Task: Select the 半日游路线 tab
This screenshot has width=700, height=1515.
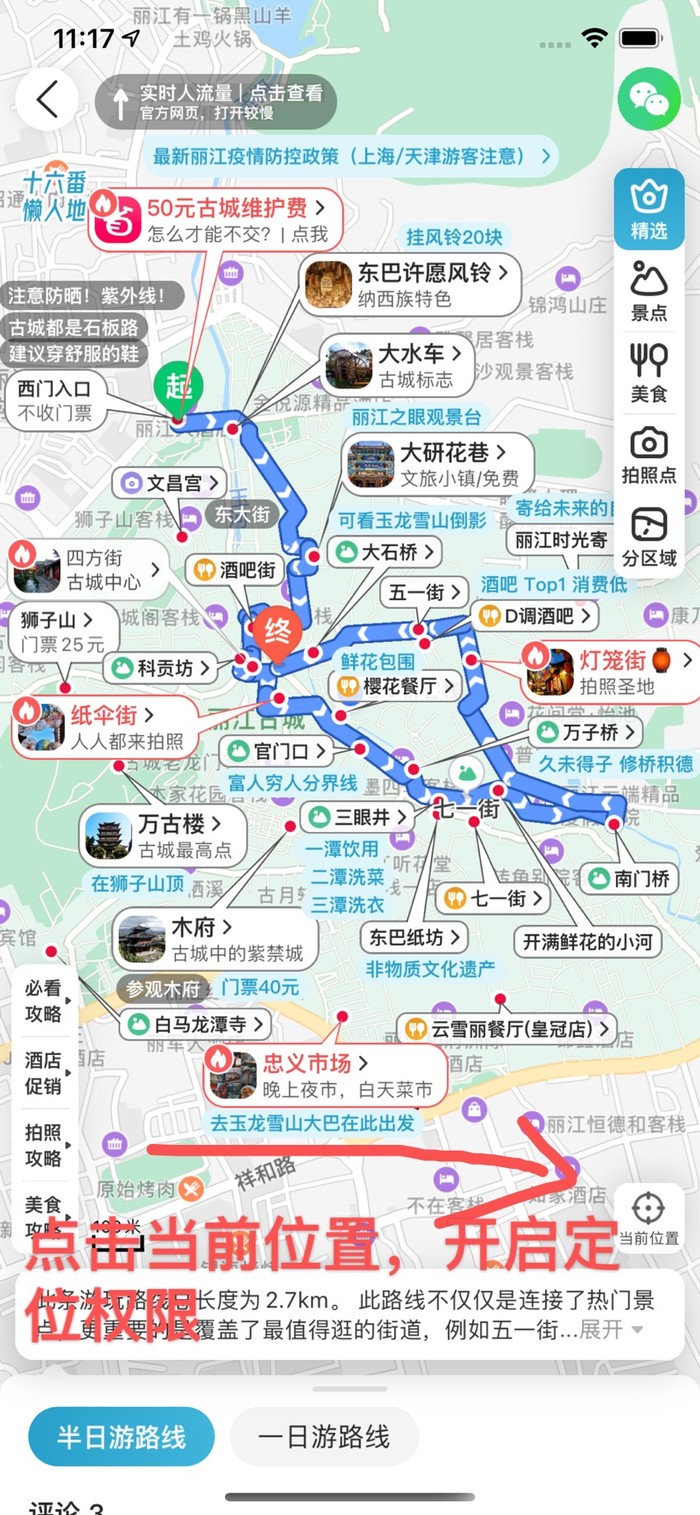Action: (x=121, y=1437)
